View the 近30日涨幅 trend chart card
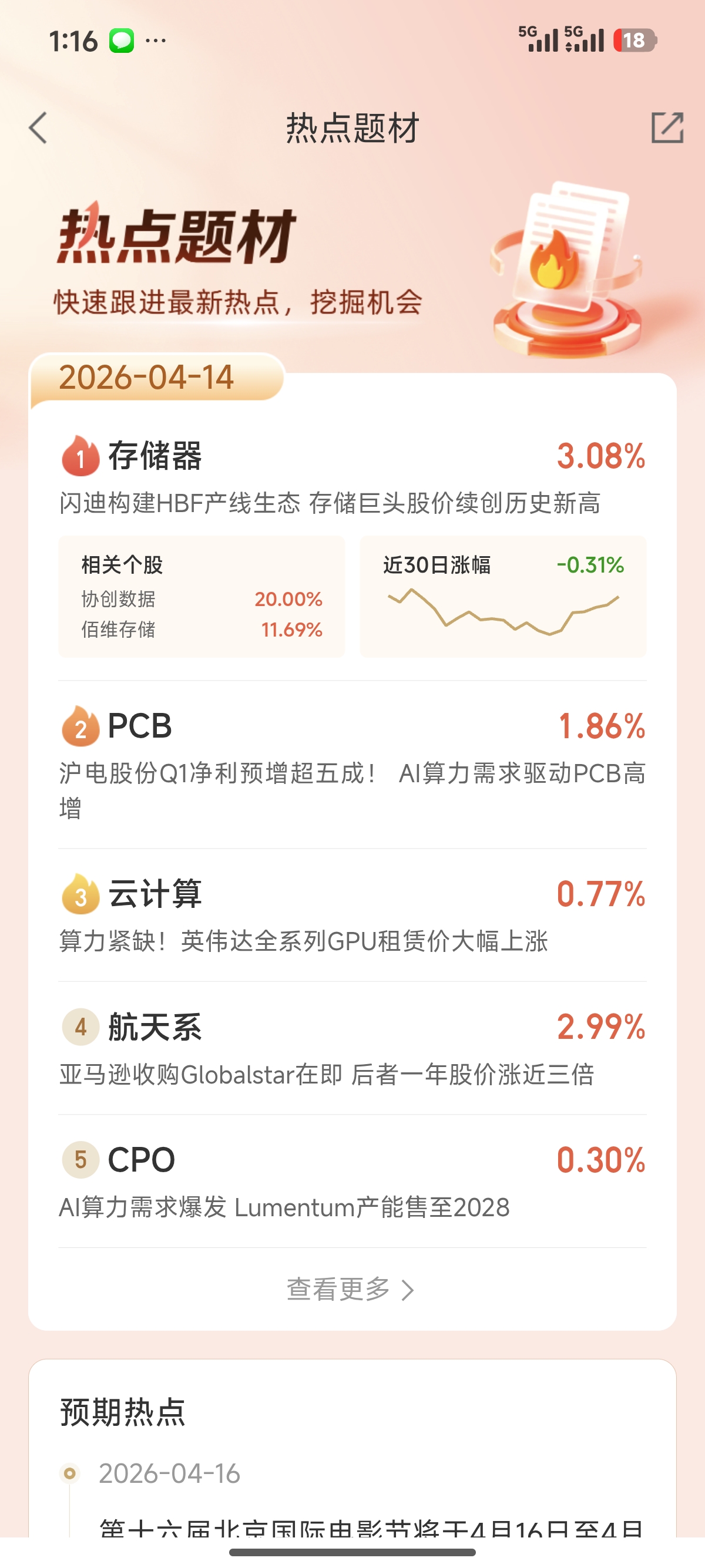This screenshot has width=705, height=1568. coord(503,597)
